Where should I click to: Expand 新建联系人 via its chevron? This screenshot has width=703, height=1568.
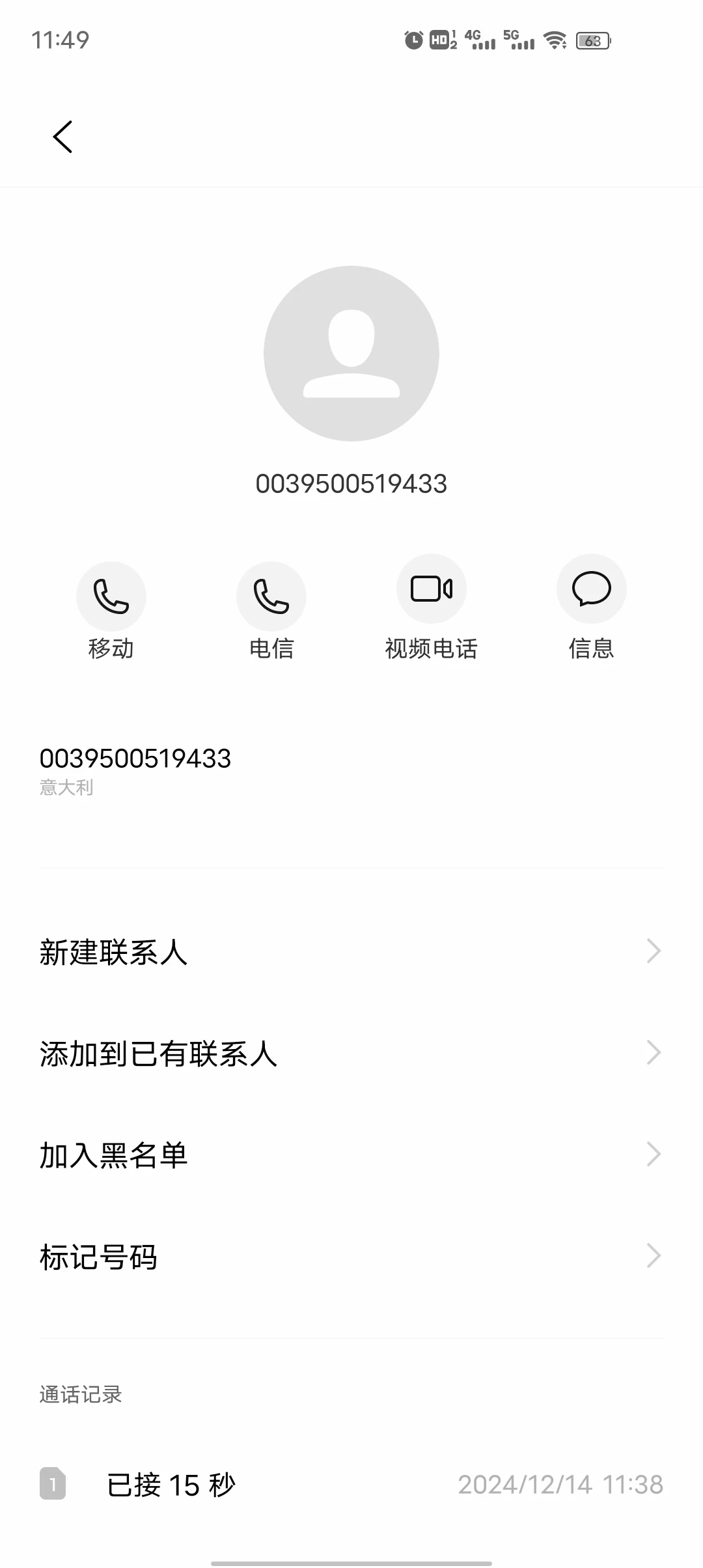tap(654, 951)
